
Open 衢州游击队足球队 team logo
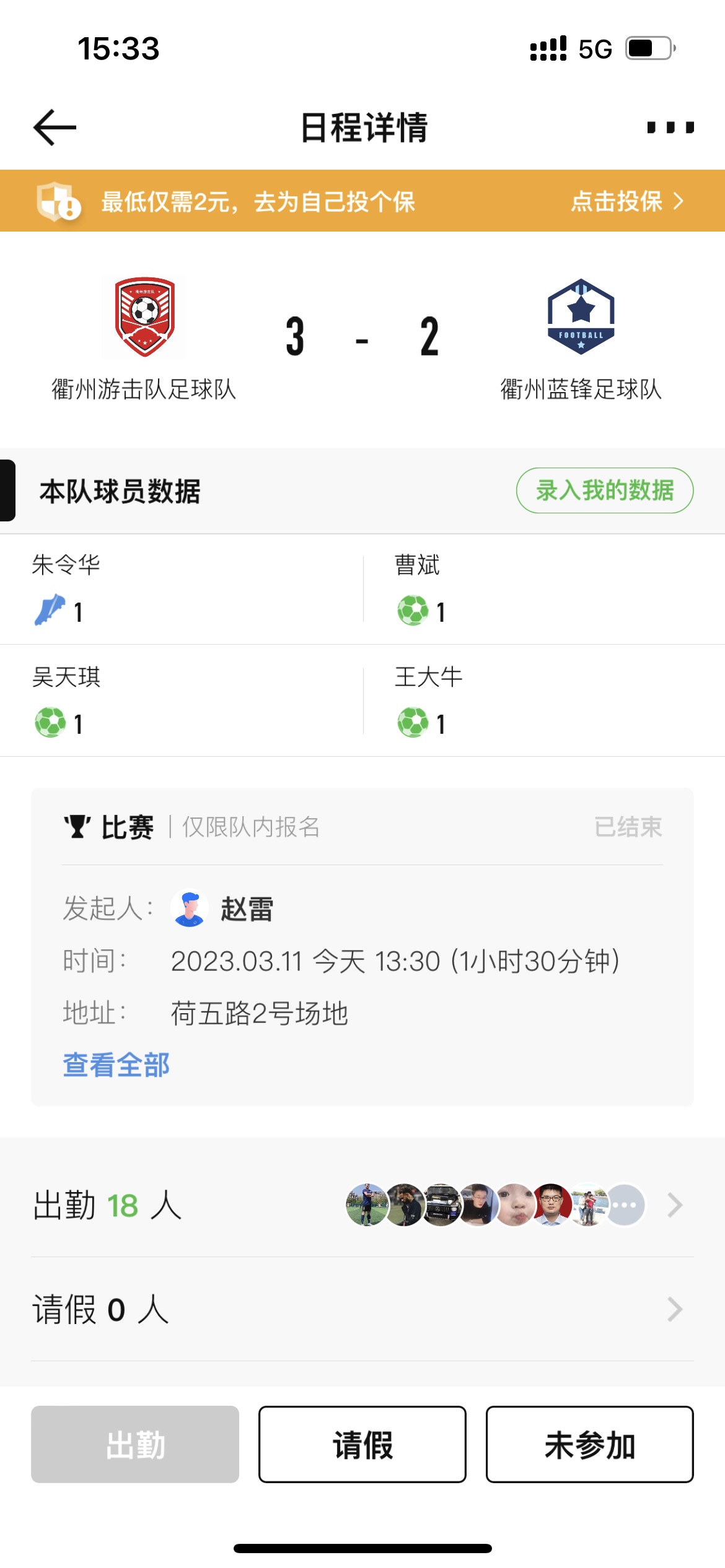pos(144,316)
